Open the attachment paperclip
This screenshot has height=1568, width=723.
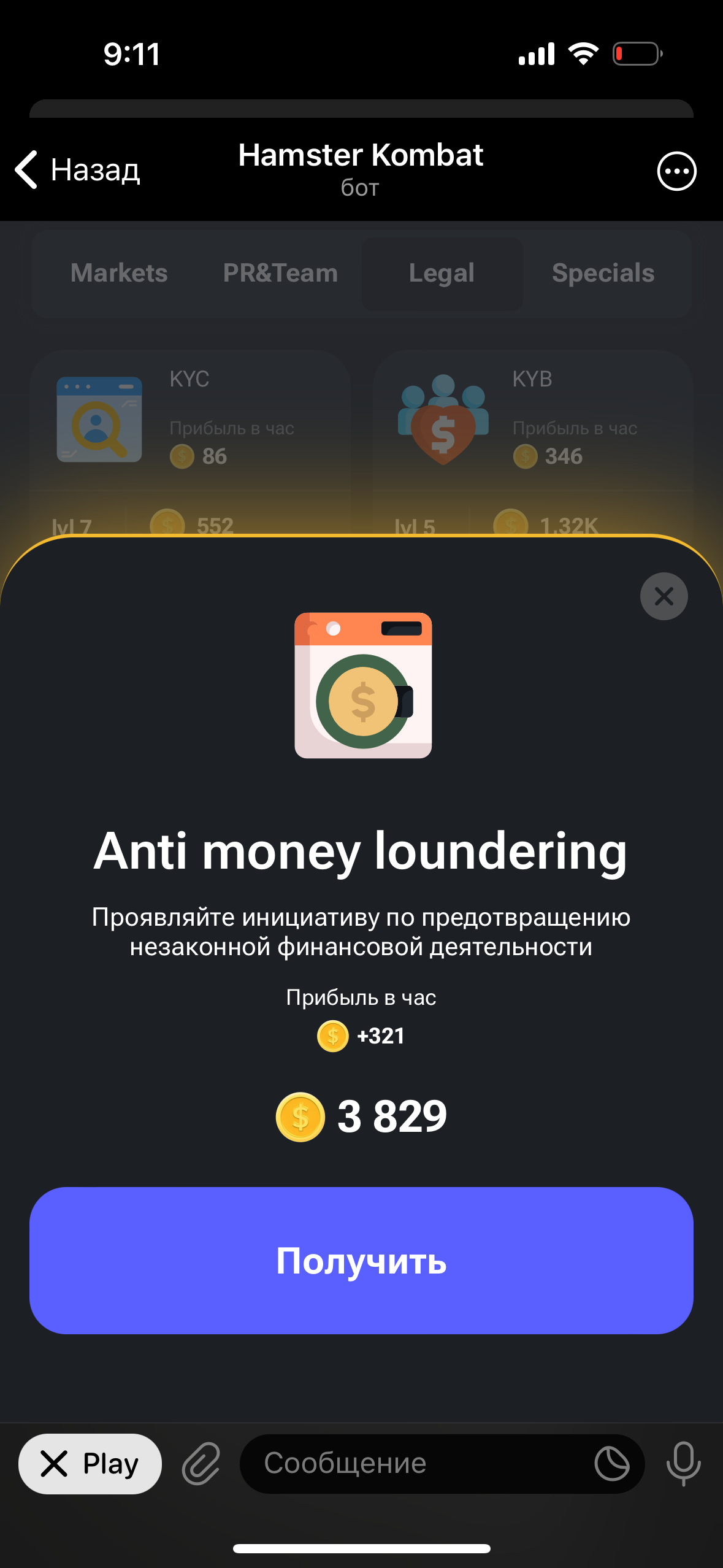[201, 1464]
